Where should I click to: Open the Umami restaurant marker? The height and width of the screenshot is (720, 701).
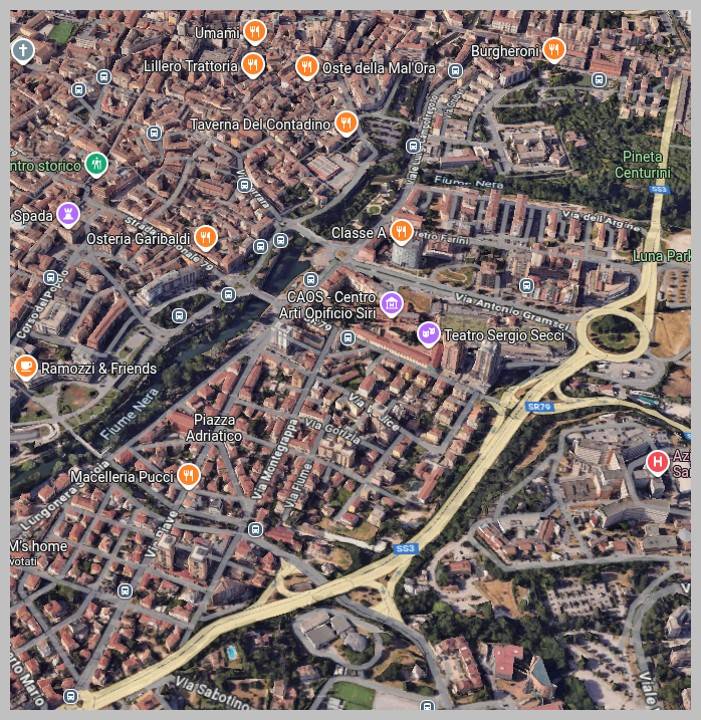tap(255, 32)
